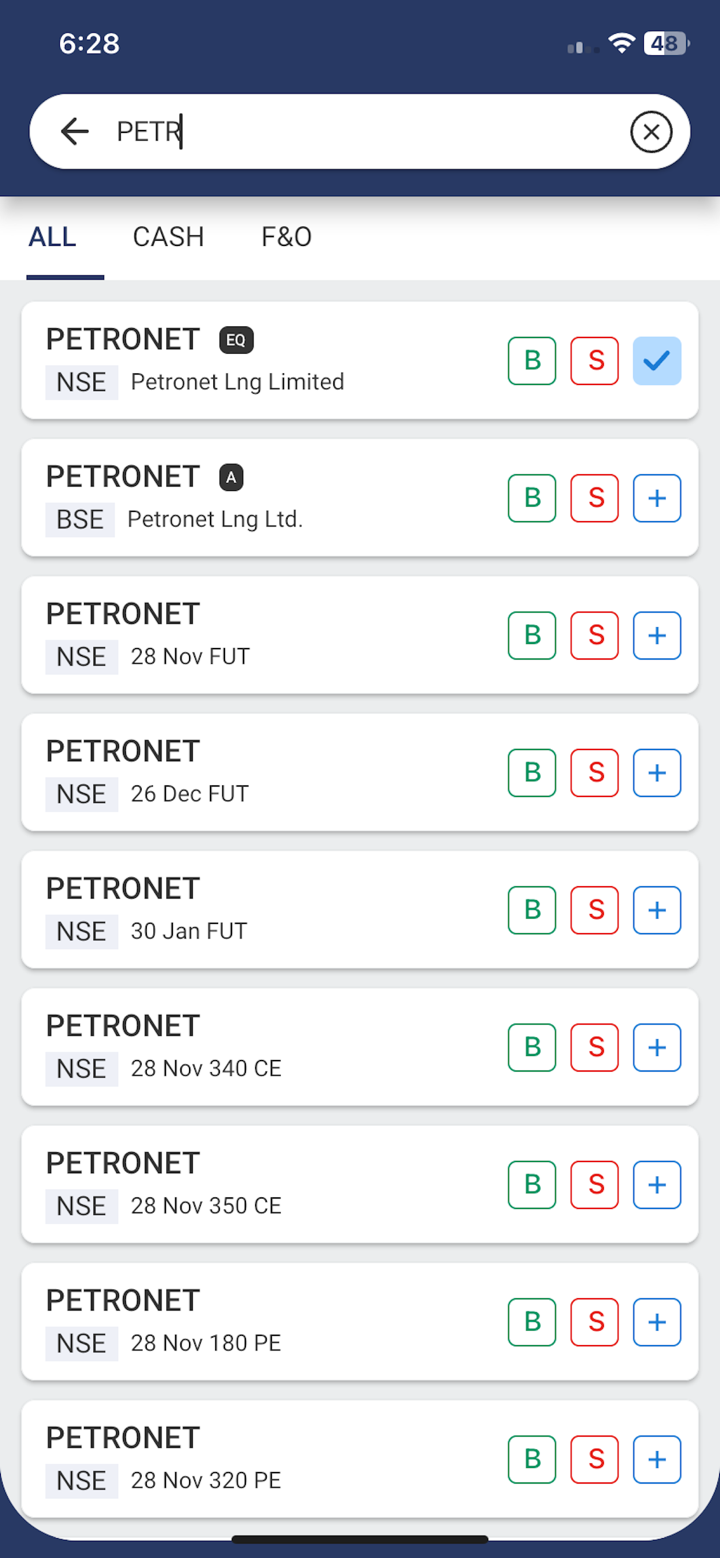The image size is (720, 1558).
Task: Untick PETRONET NSE equity from watchlist
Action: (657, 361)
